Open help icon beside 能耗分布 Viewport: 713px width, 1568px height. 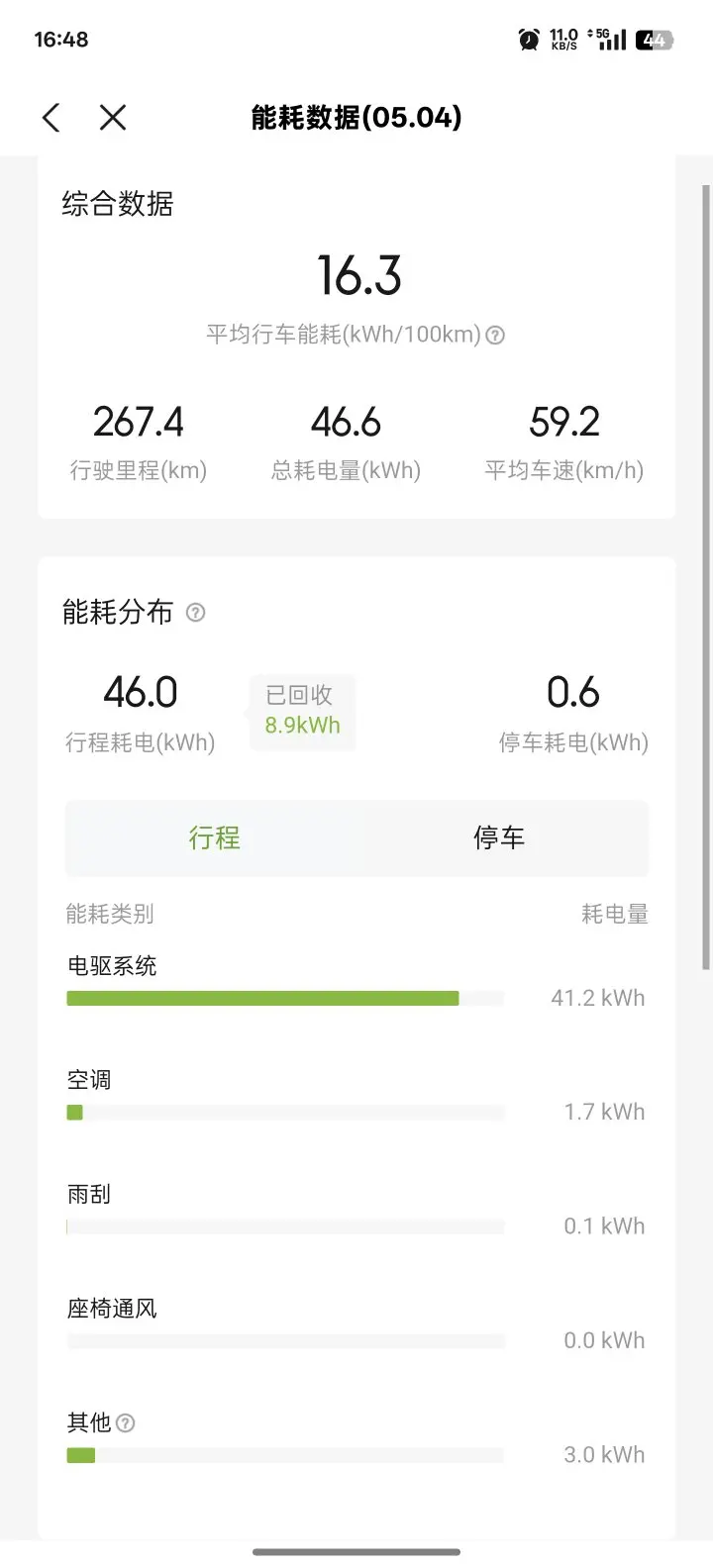[x=196, y=613]
